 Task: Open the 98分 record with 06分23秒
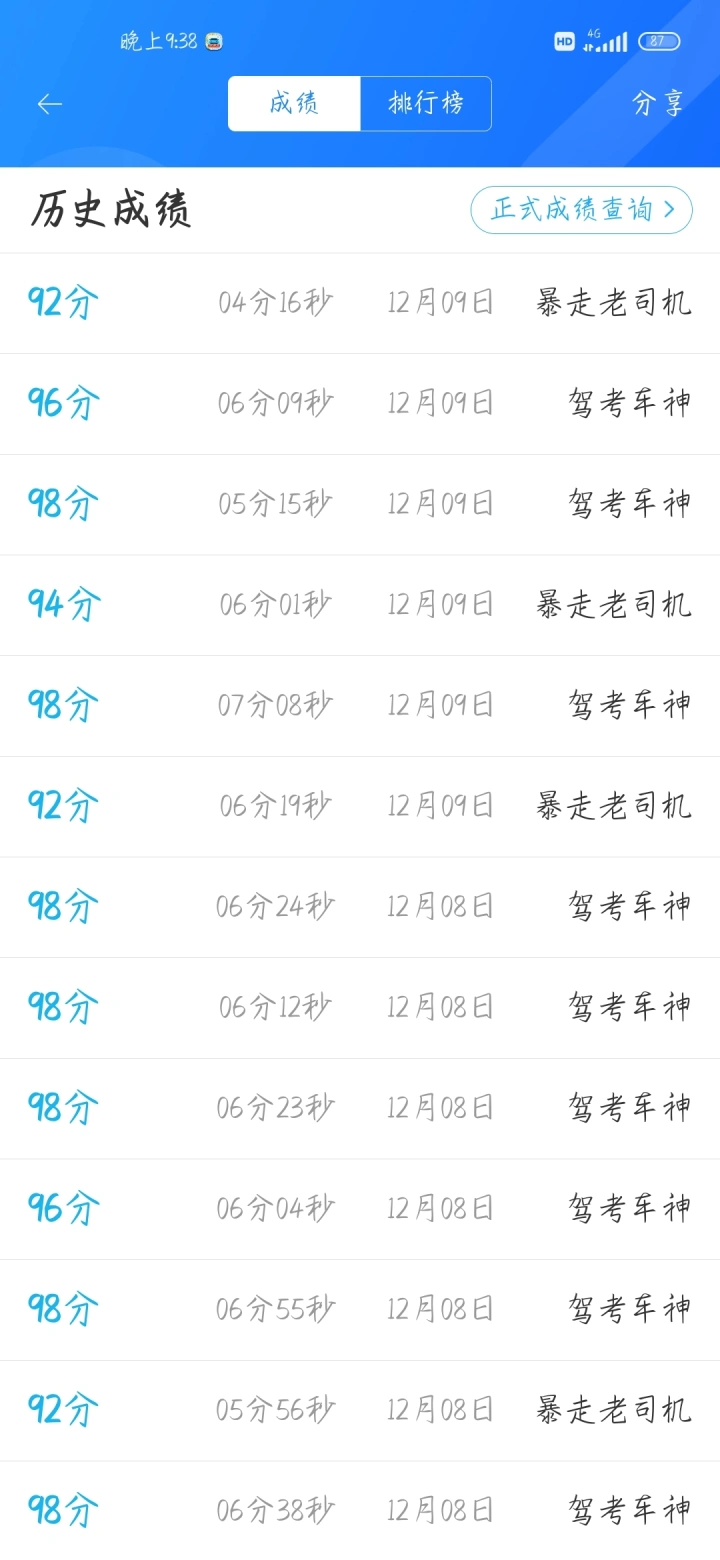click(x=360, y=1108)
